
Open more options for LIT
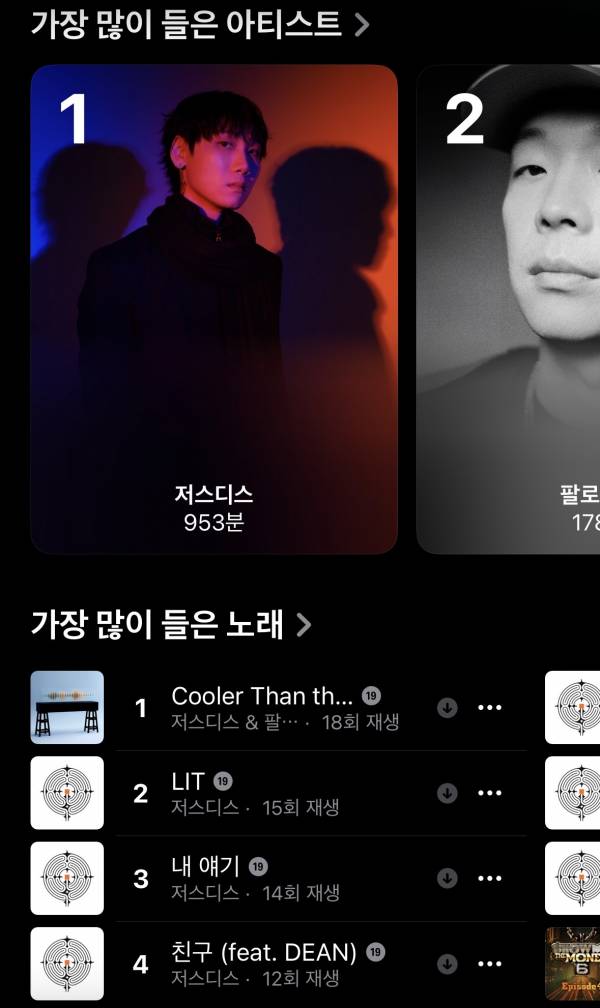[x=490, y=793]
